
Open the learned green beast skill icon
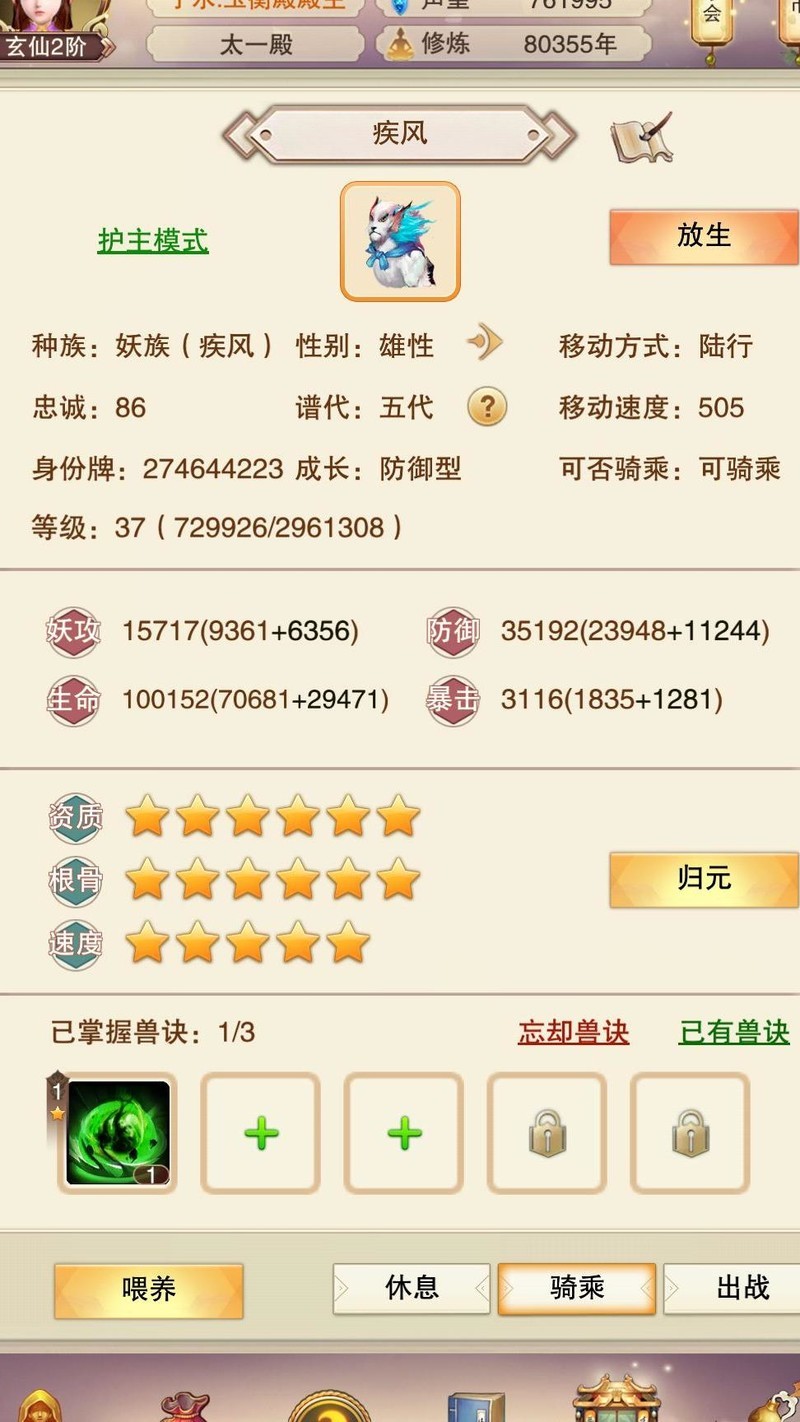coord(118,1133)
